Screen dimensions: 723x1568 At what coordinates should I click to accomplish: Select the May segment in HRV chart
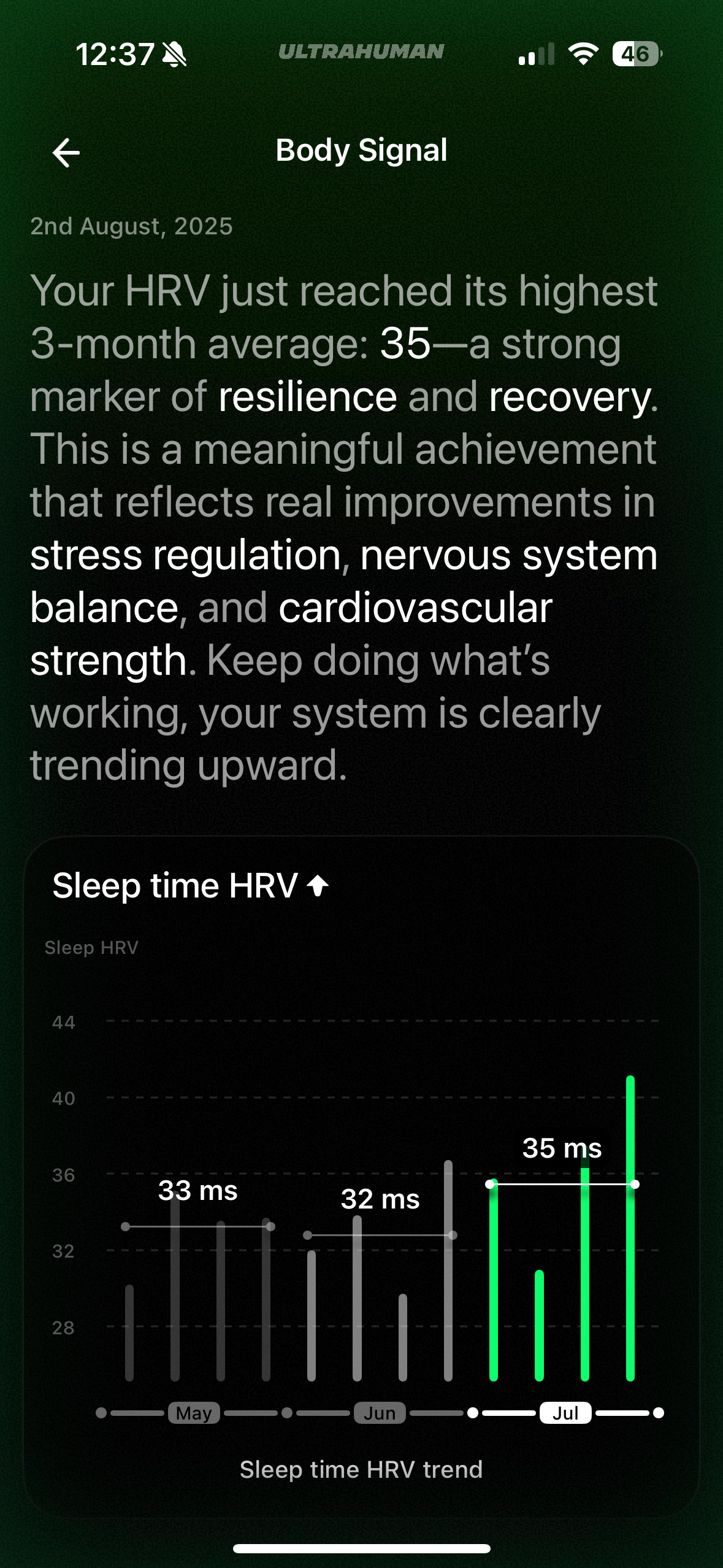pyautogui.click(x=194, y=1413)
